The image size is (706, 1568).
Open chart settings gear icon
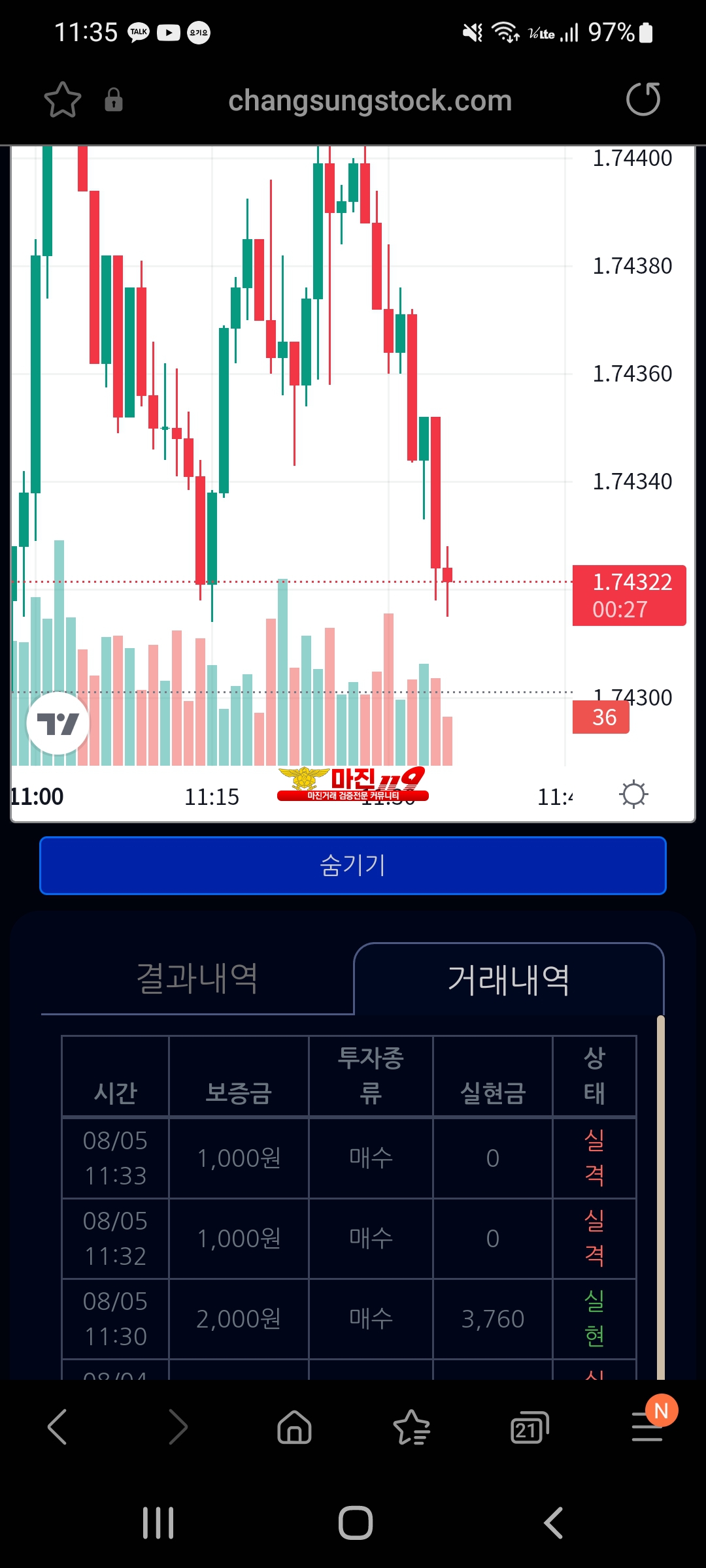point(633,794)
